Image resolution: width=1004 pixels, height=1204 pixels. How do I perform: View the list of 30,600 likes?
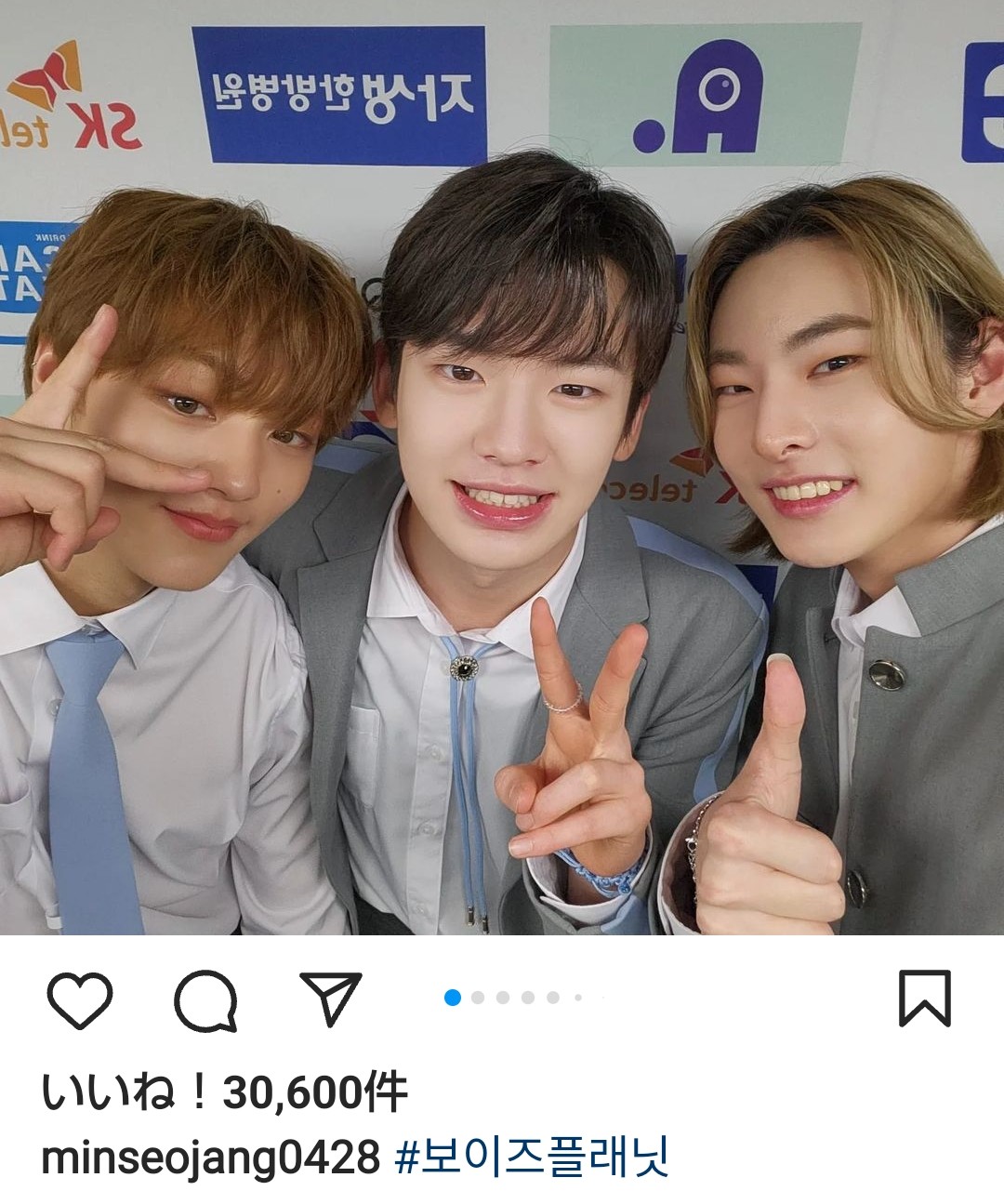tap(224, 1092)
